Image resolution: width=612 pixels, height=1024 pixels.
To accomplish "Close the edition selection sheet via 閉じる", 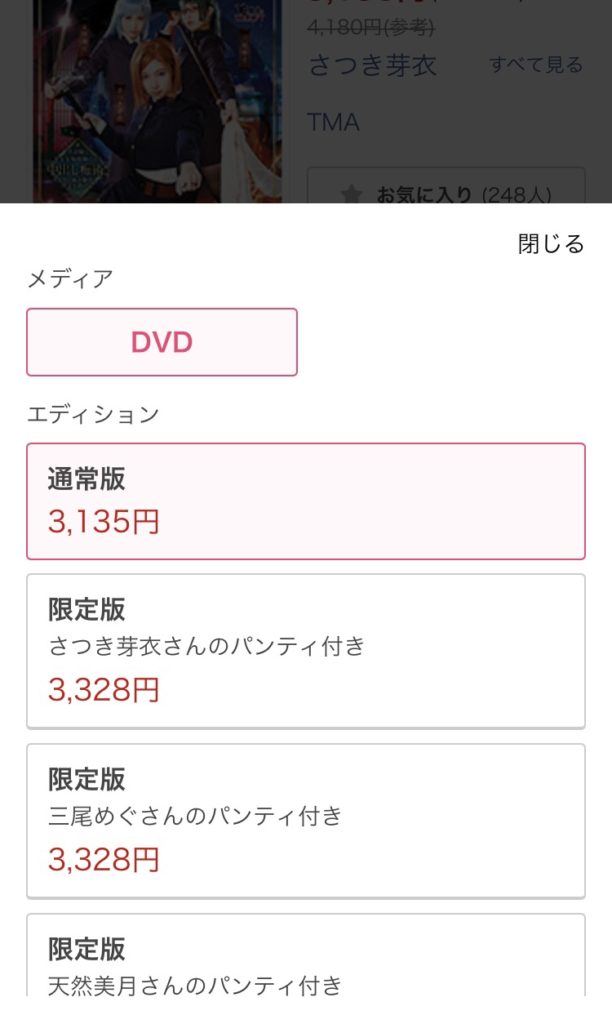I will pyautogui.click(x=551, y=244).
